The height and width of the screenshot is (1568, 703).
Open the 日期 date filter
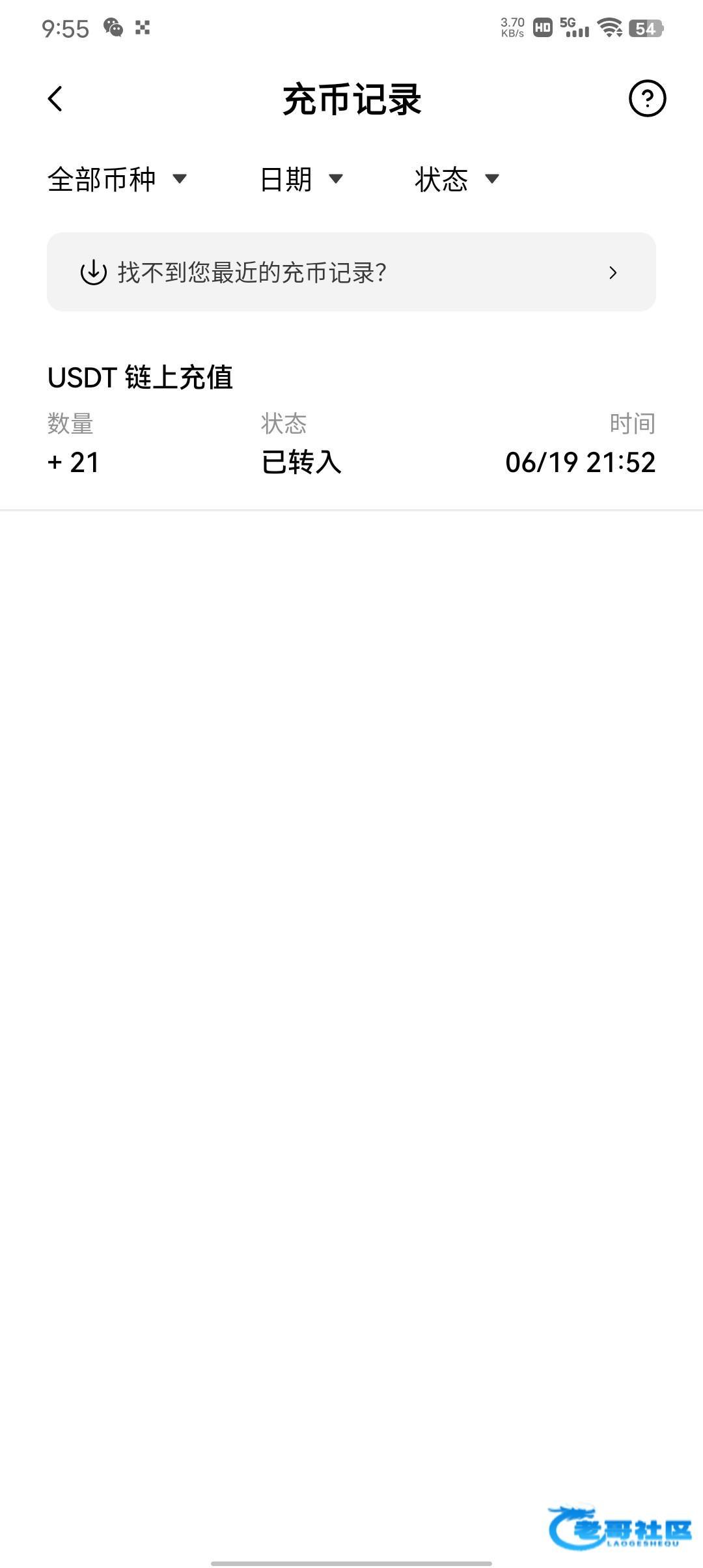(301, 179)
